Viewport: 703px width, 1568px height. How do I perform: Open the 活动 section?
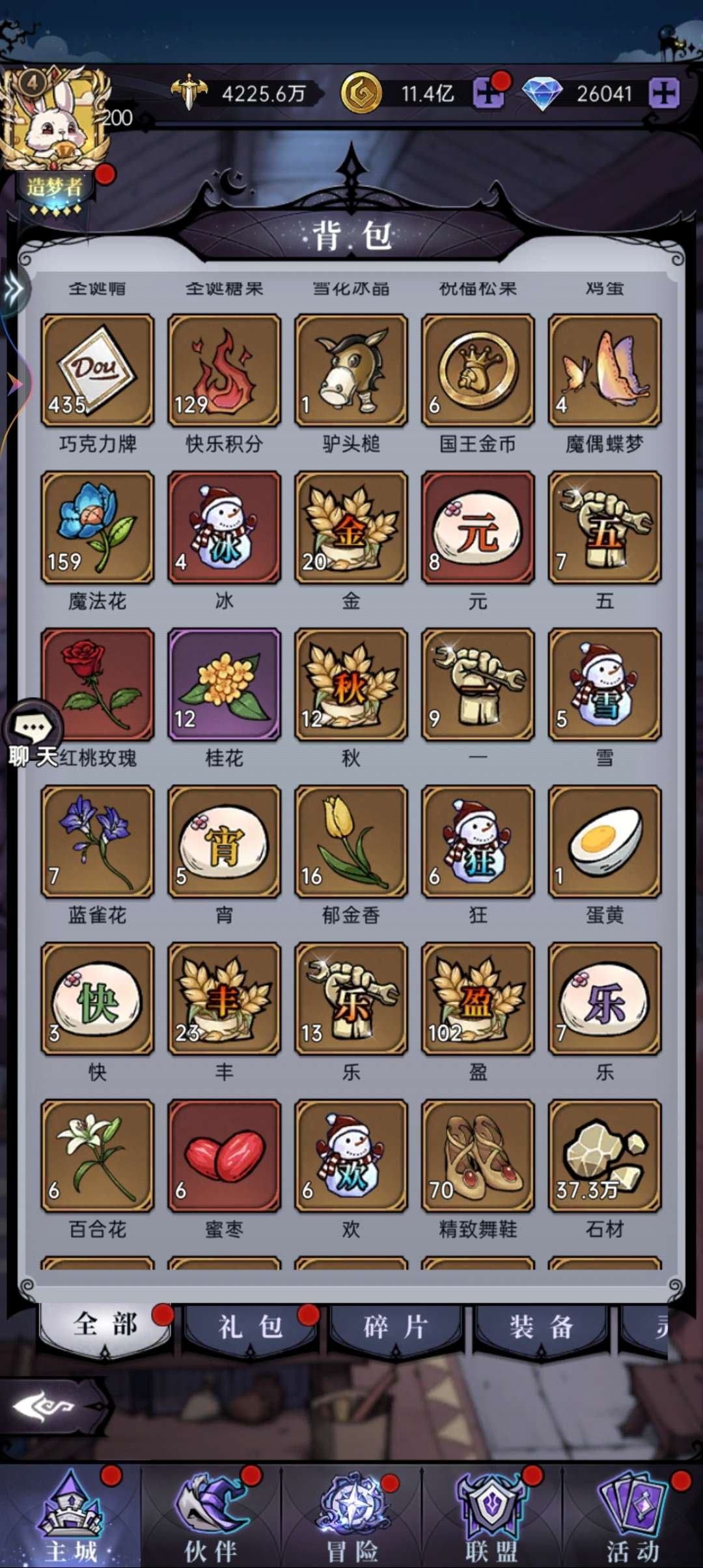[x=633, y=1517]
